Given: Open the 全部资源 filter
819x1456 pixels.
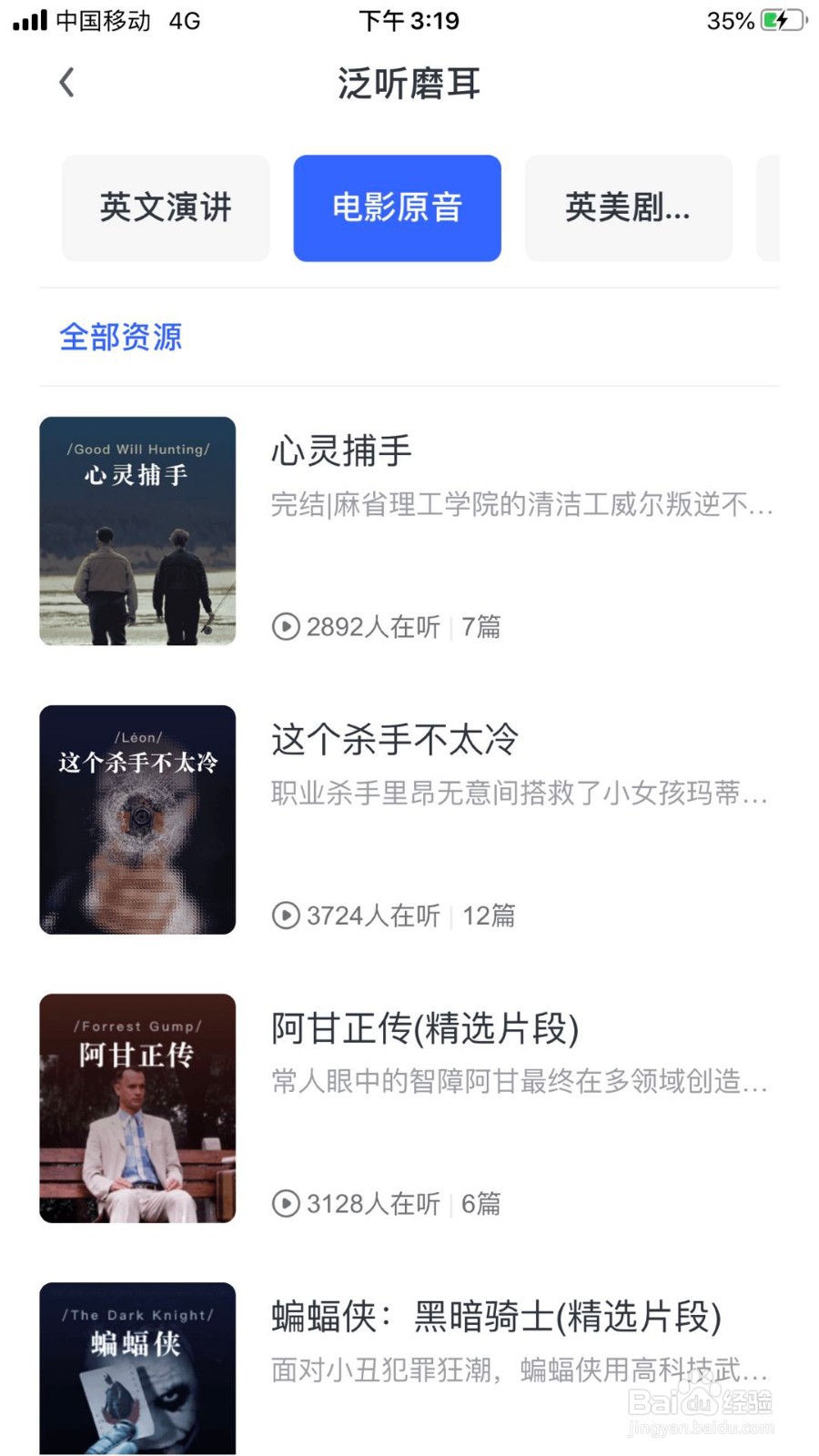Looking at the screenshot, I should (121, 338).
